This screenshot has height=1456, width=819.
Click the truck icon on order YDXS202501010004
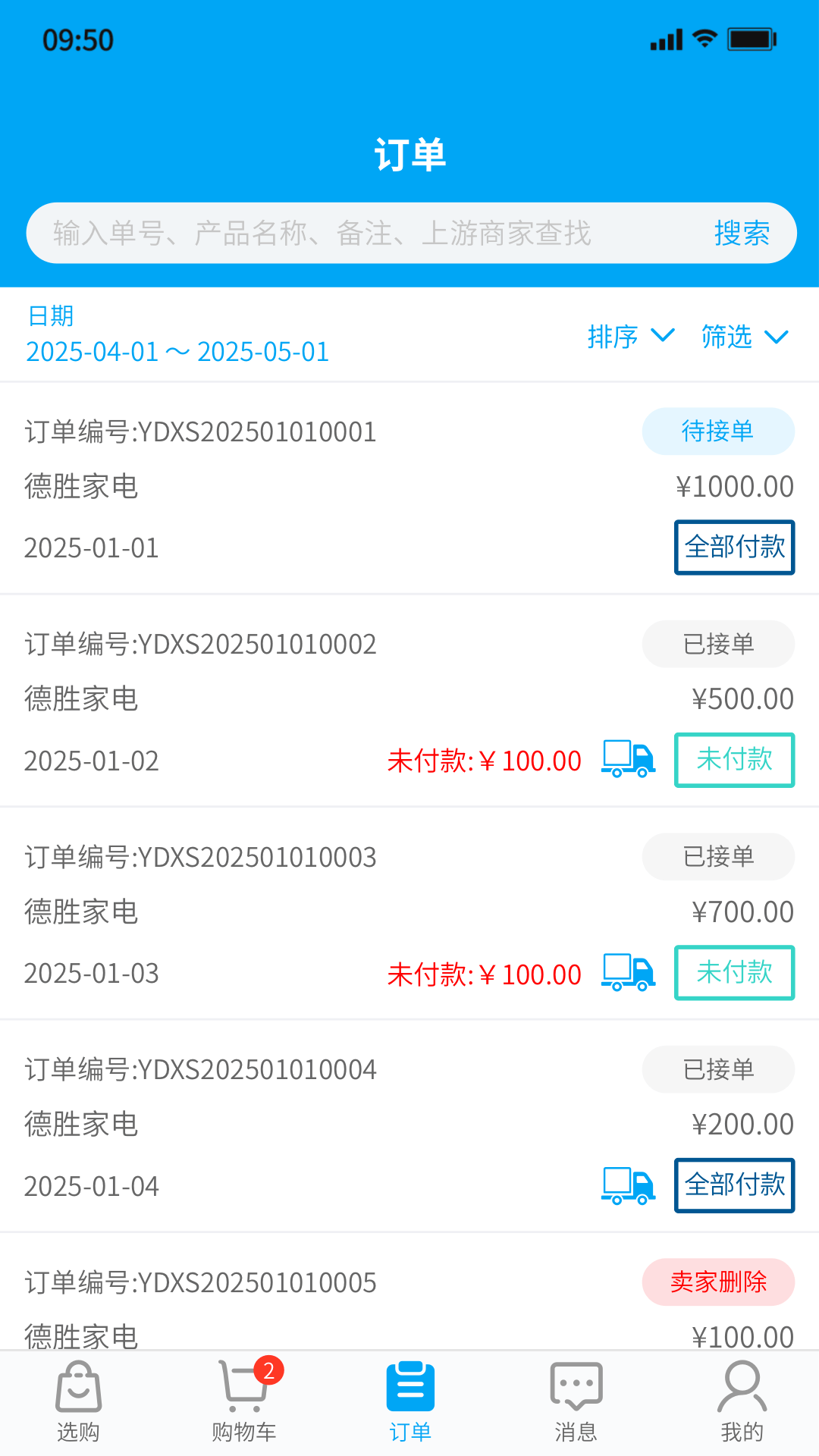point(627,1185)
